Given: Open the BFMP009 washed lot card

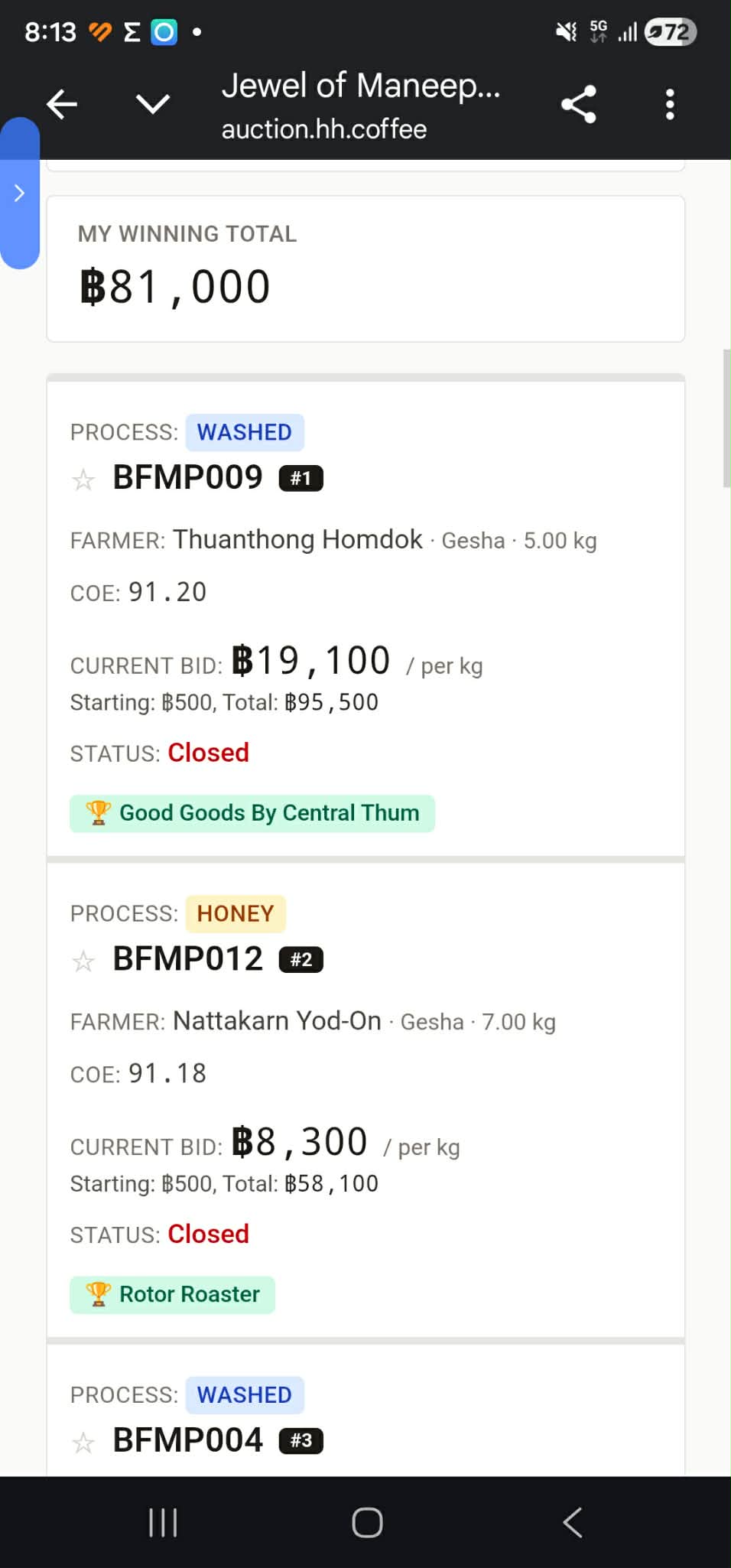Looking at the screenshot, I should pyautogui.click(x=365, y=618).
